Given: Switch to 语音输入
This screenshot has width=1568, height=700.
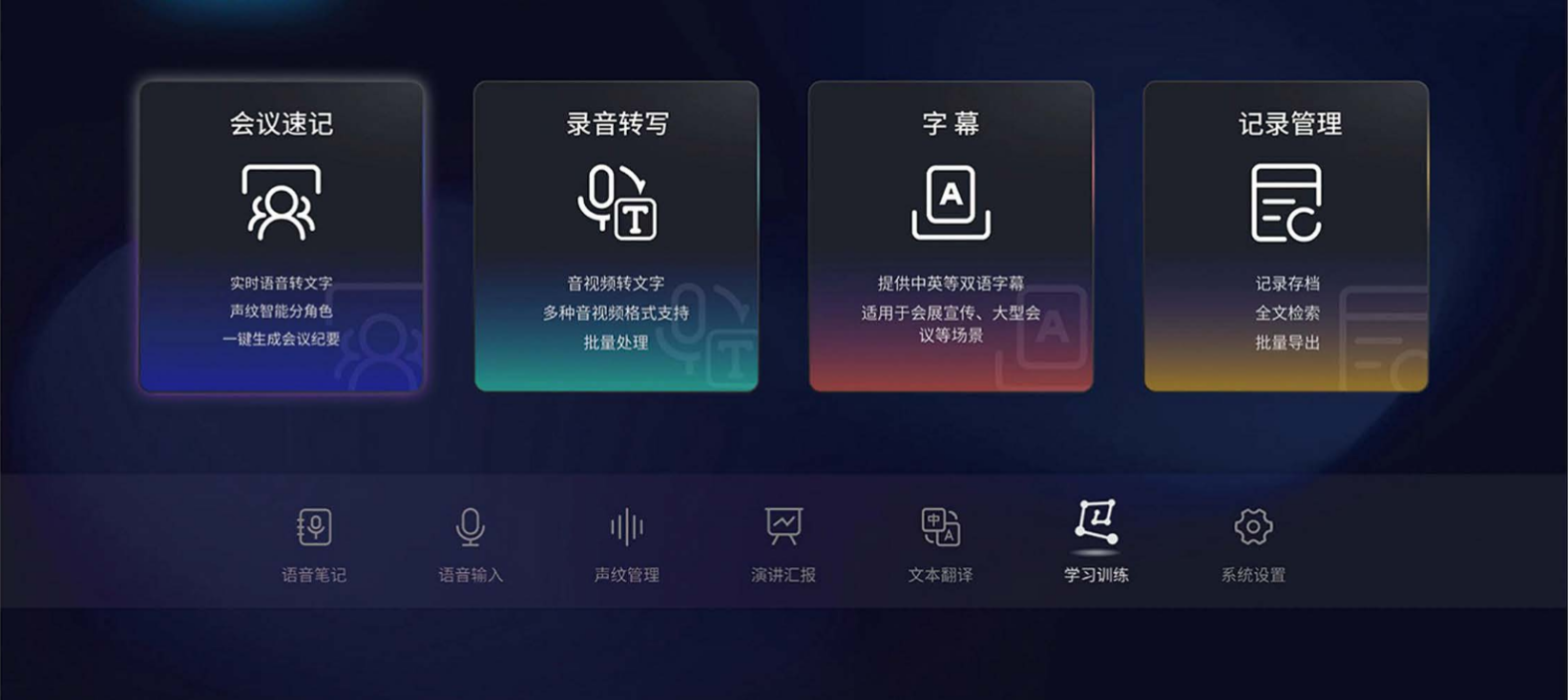Looking at the screenshot, I should pos(470,541).
